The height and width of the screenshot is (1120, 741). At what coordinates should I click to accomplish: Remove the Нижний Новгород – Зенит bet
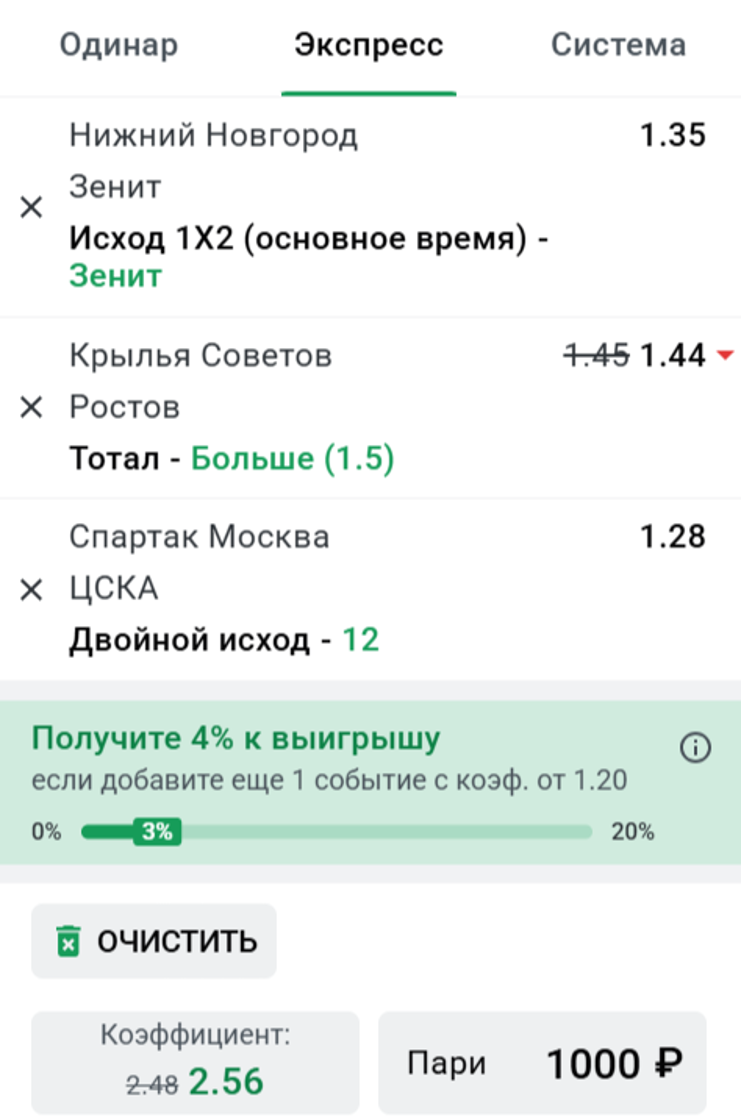[x=32, y=207]
